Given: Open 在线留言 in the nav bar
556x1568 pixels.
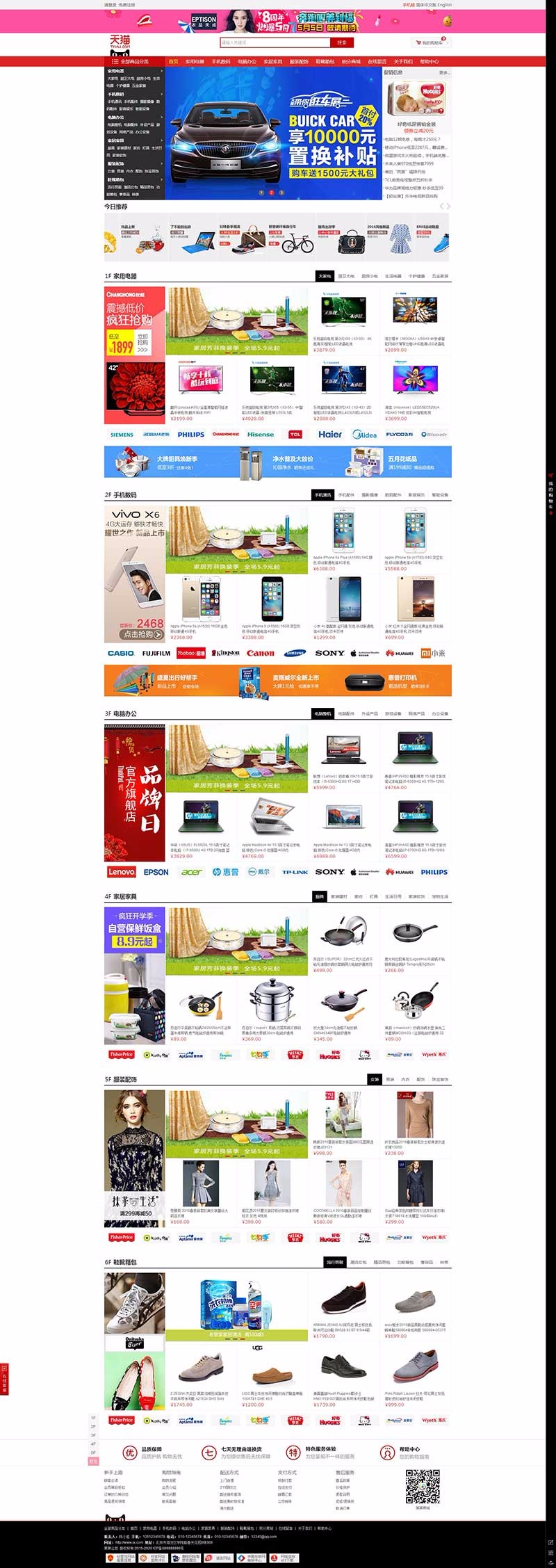Looking at the screenshot, I should [x=377, y=61].
